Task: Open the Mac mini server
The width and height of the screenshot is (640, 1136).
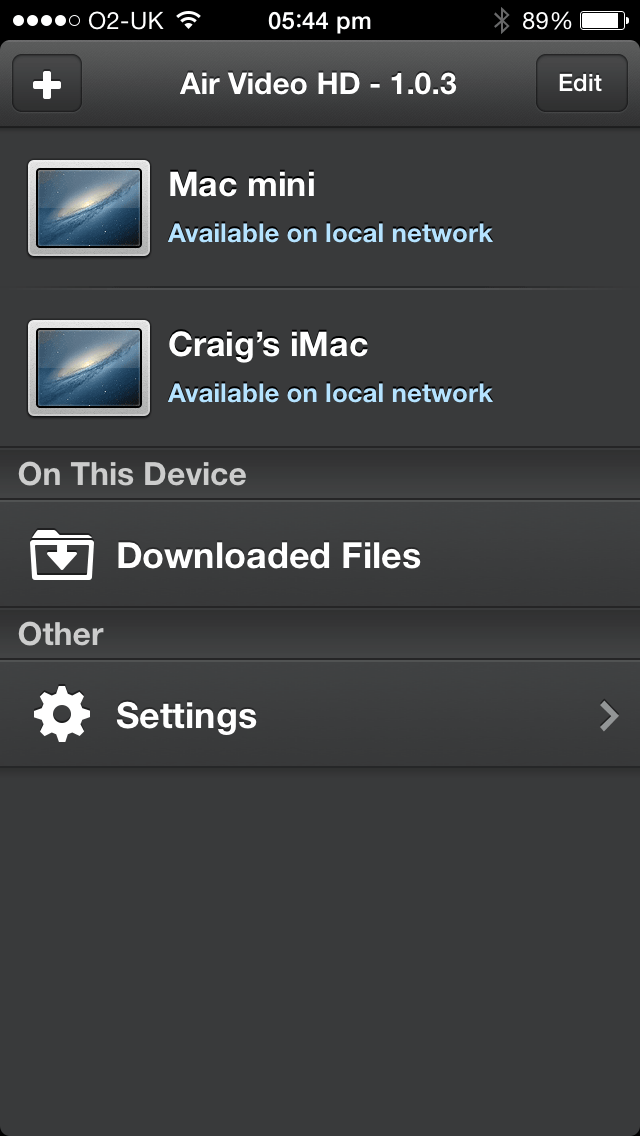Action: pyautogui.click(x=320, y=208)
